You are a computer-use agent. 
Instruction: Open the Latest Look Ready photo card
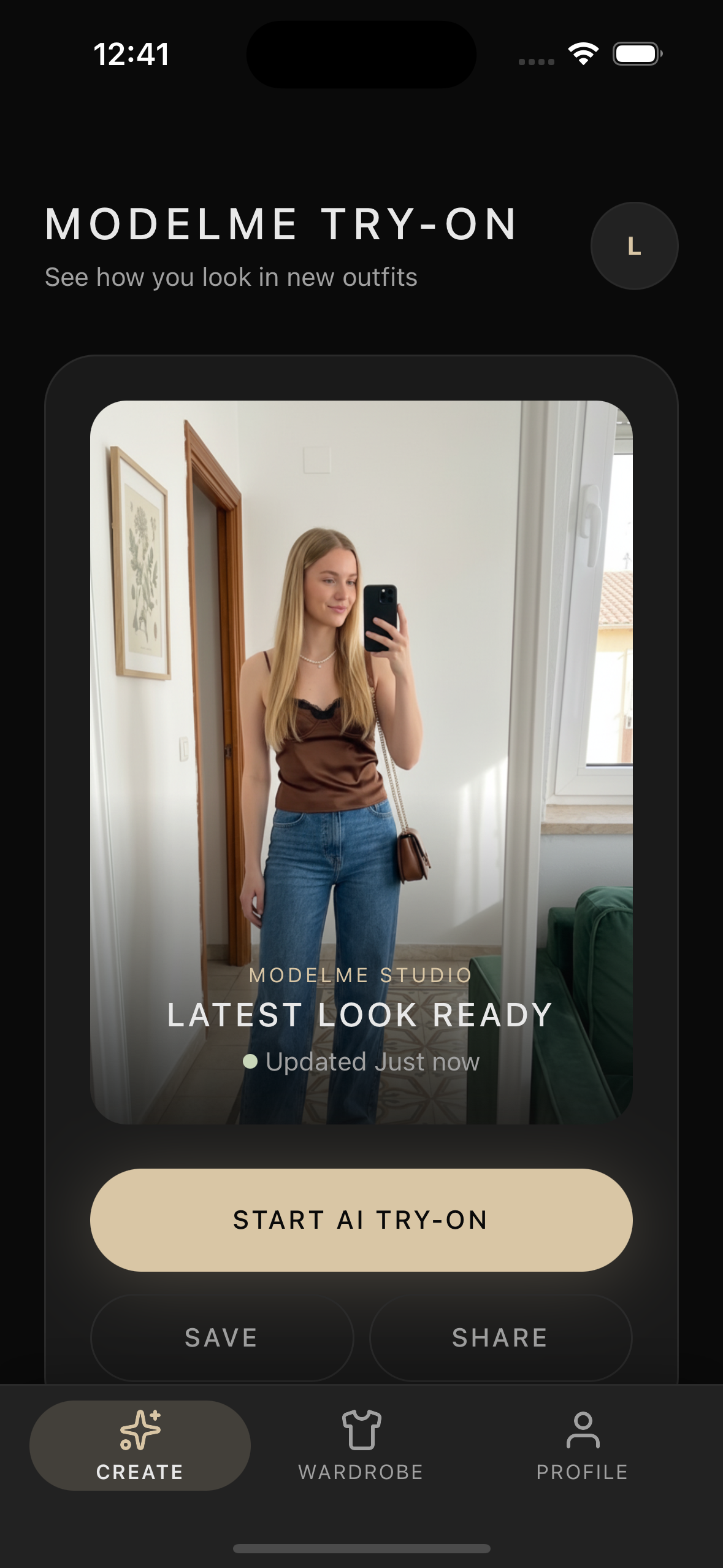click(x=361, y=762)
